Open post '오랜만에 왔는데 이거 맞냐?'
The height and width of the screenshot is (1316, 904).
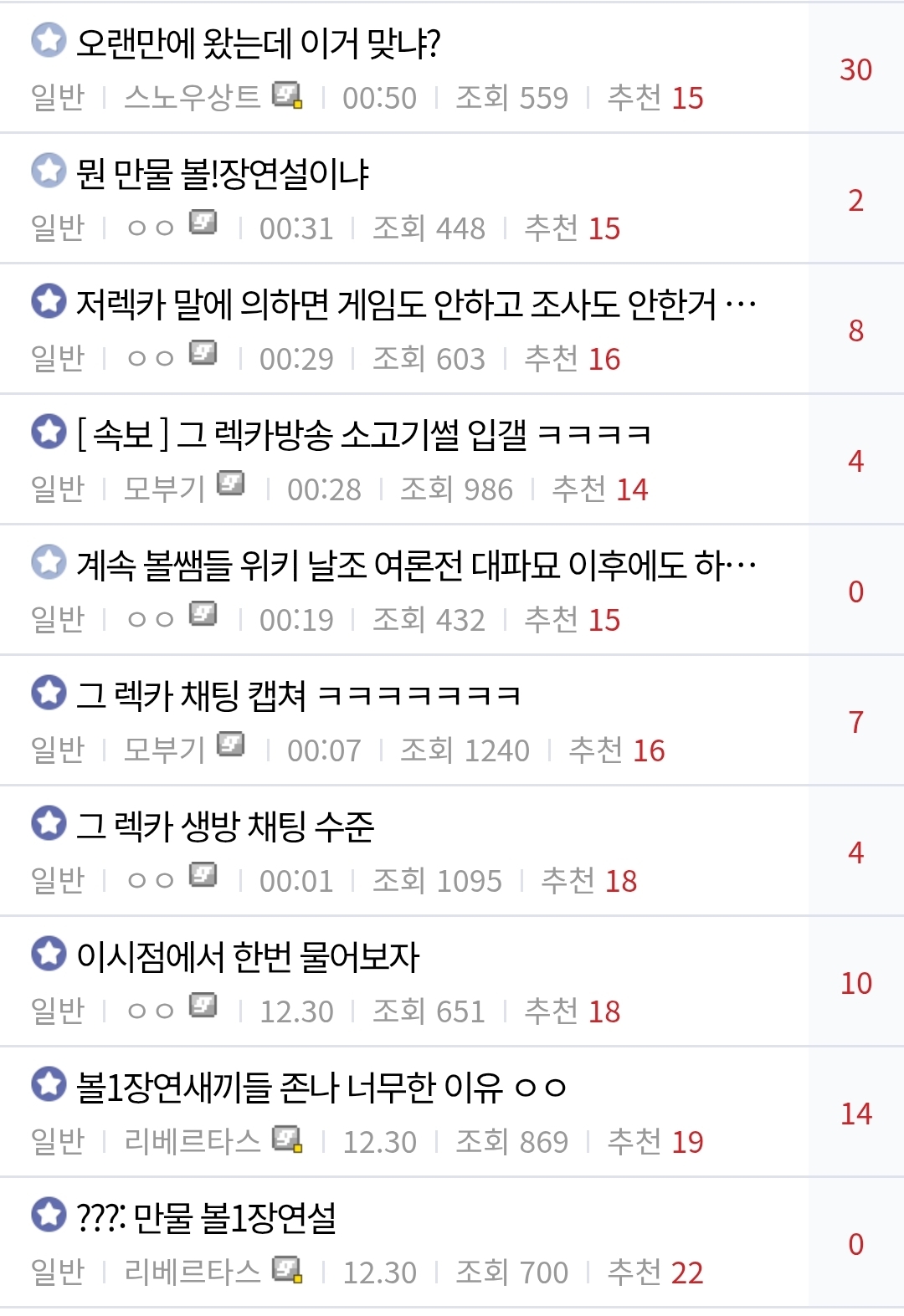258,44
